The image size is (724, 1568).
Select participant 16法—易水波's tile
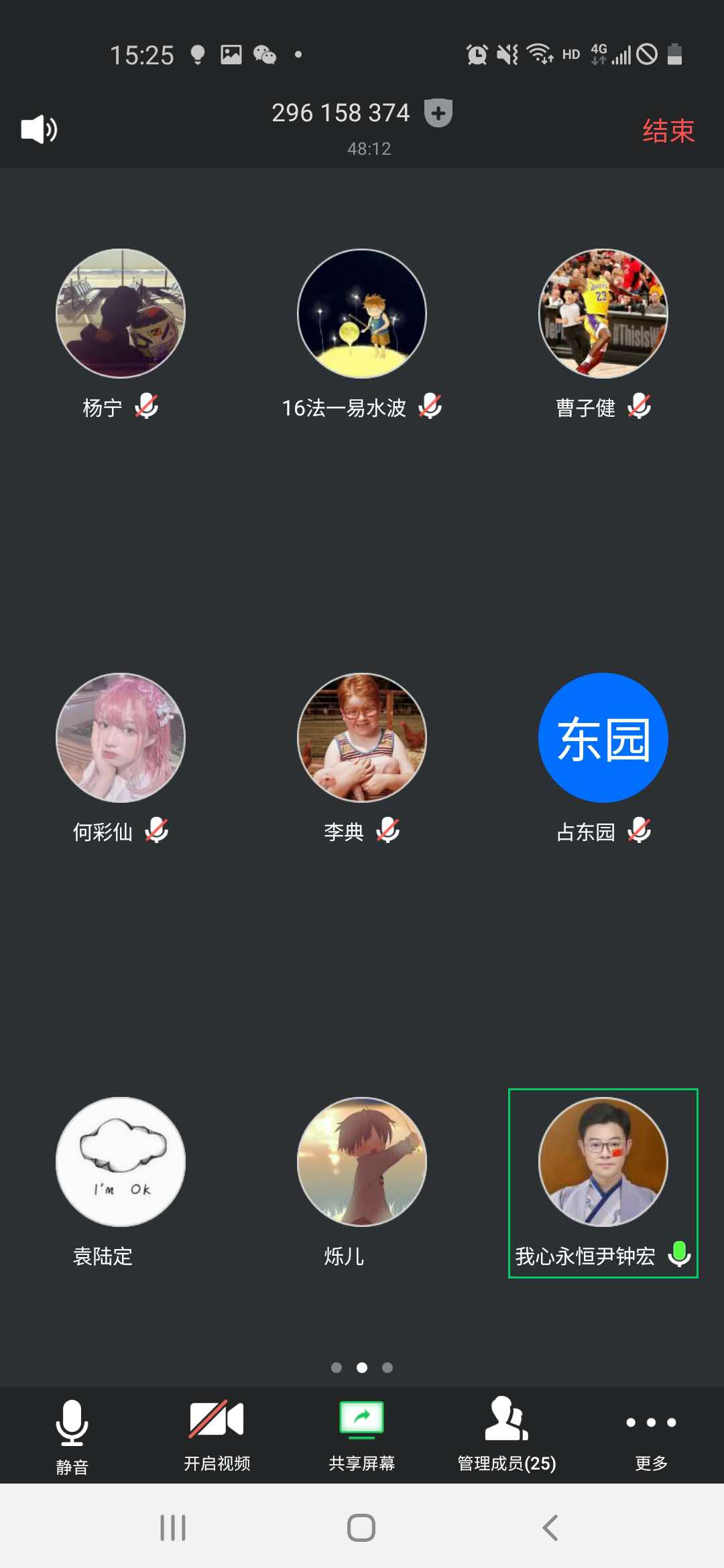tap(362, 314)
